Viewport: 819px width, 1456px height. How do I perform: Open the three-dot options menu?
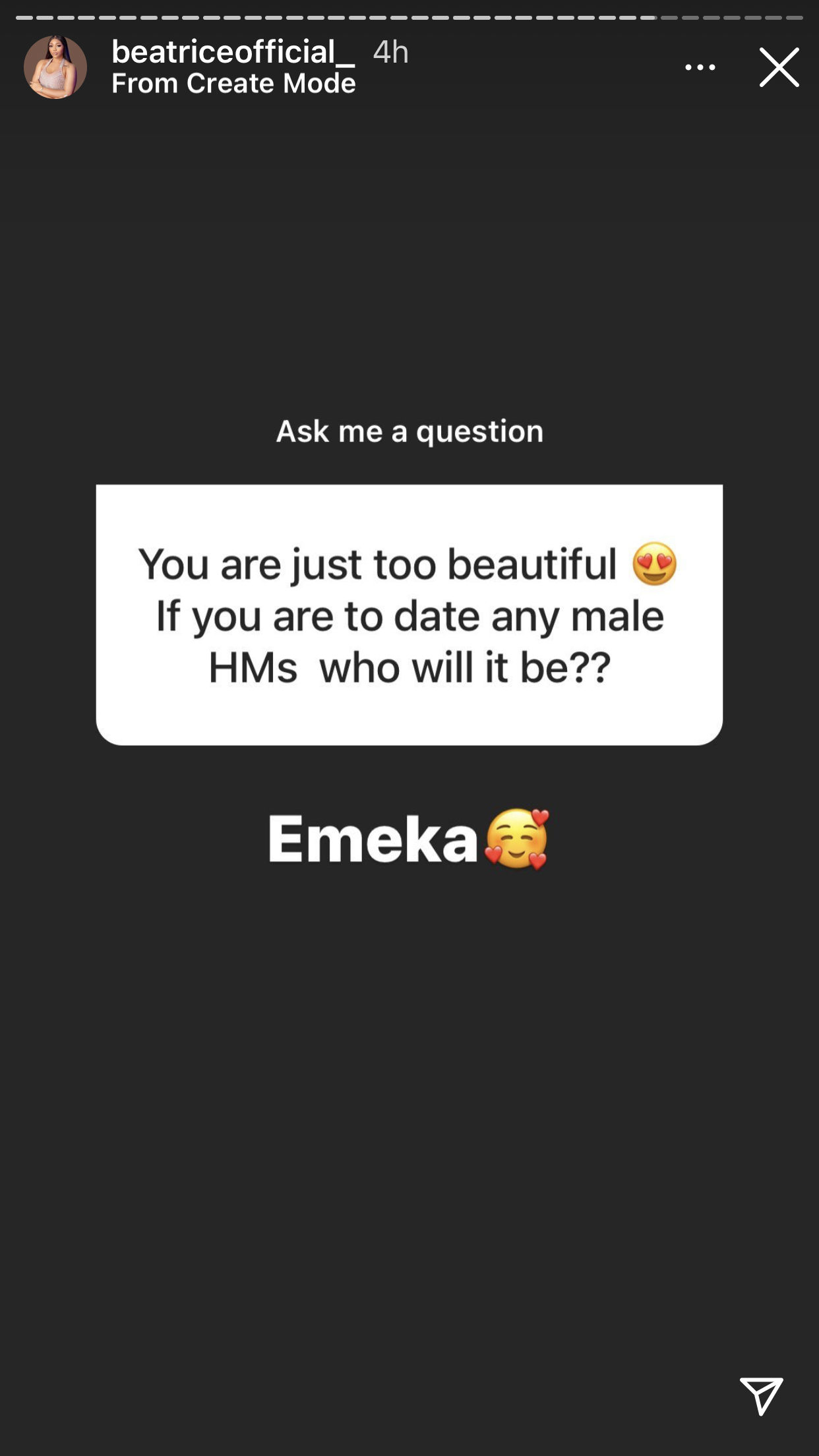(700, 67)
